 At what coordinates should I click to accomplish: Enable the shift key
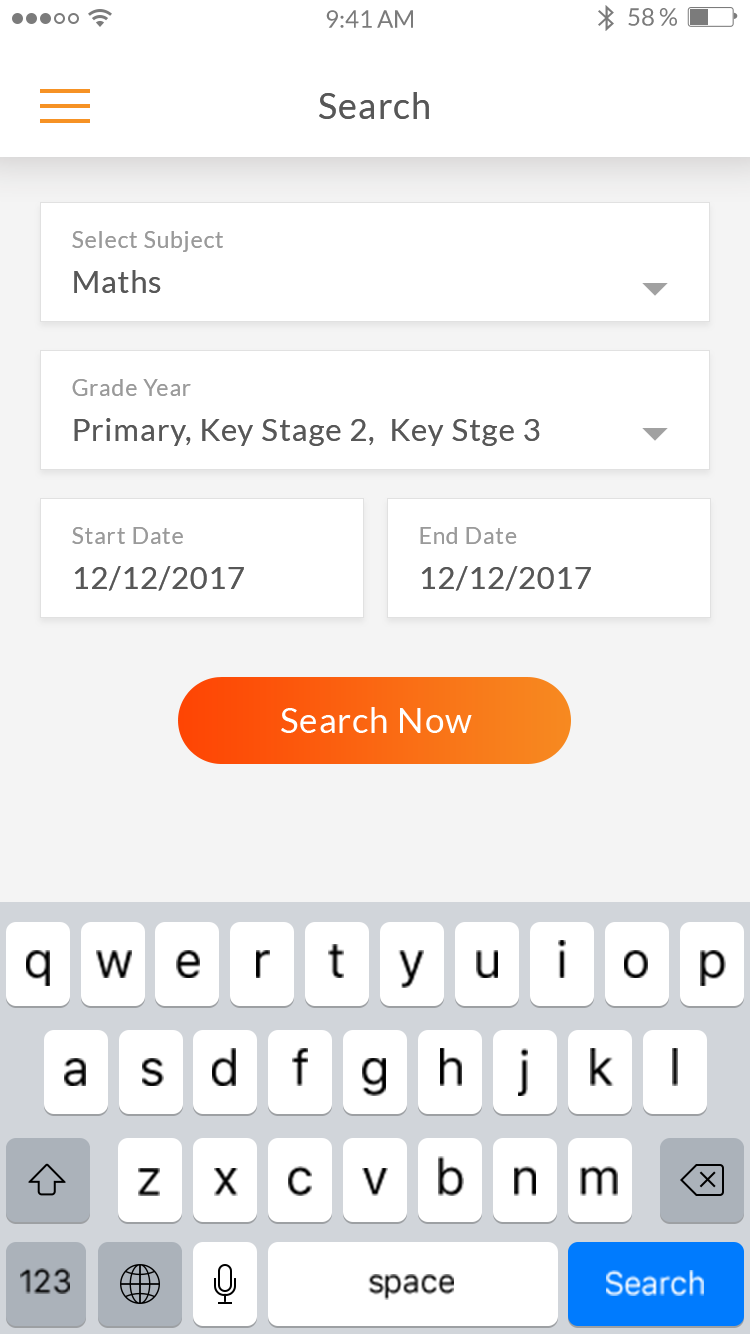(x=47, y=1181)
